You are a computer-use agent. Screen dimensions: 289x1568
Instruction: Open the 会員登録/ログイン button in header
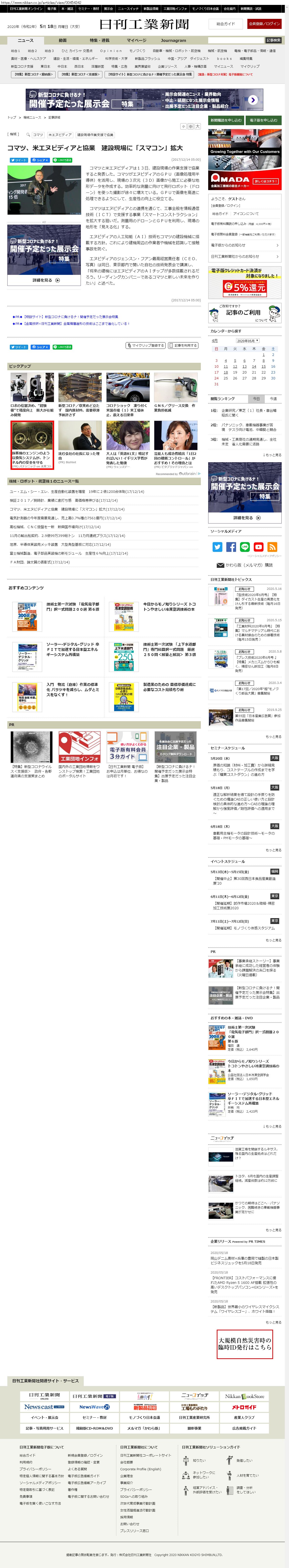264,24
